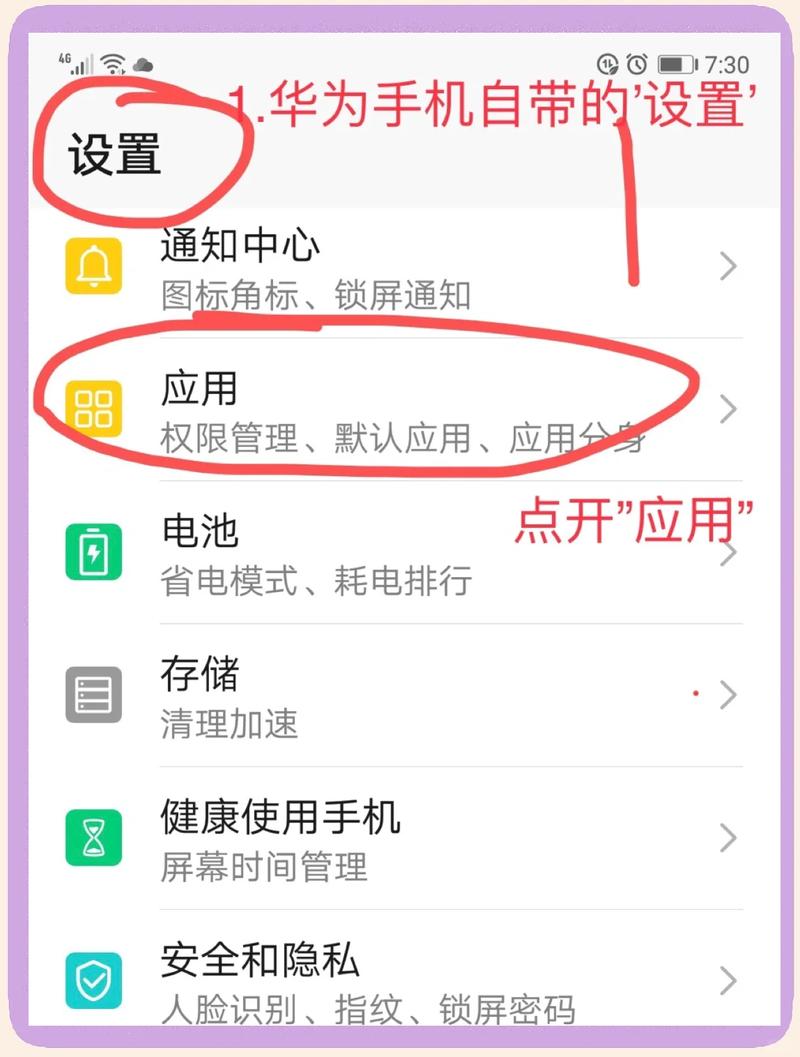Open the 通知中心 bell icon
800x1057 pixels.
[94, 267]
